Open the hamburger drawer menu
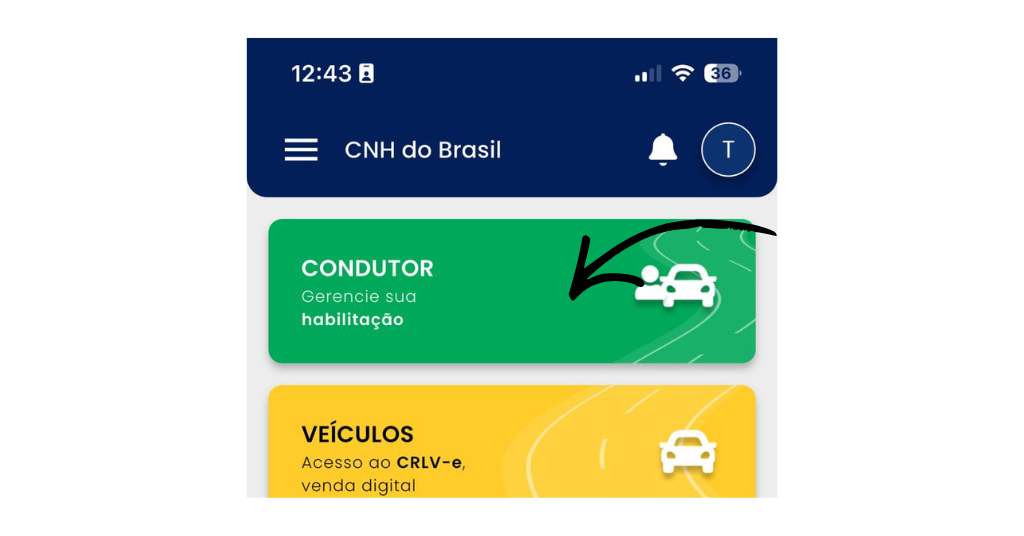The image size is (1024, 536). click(301, 150)
